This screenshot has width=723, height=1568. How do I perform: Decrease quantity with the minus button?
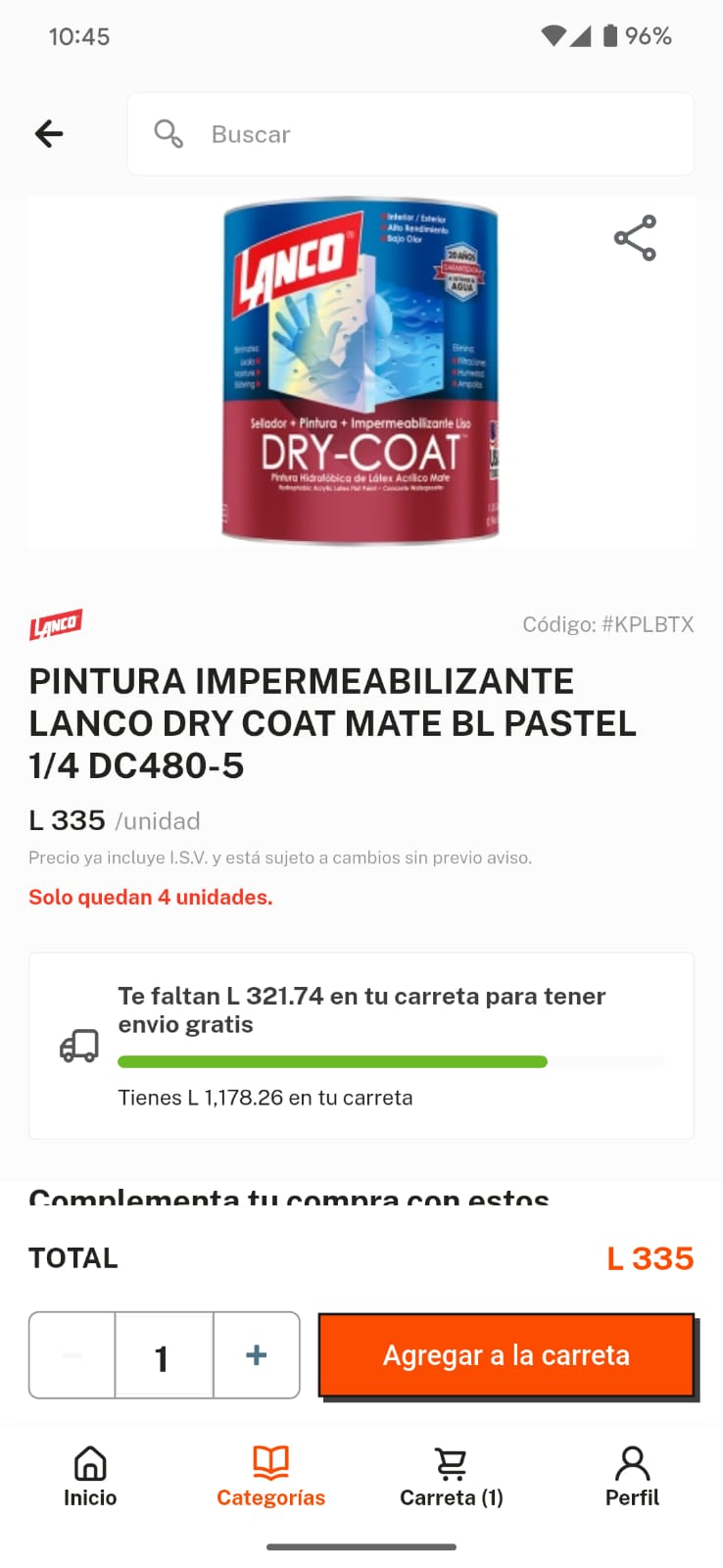72,1355
